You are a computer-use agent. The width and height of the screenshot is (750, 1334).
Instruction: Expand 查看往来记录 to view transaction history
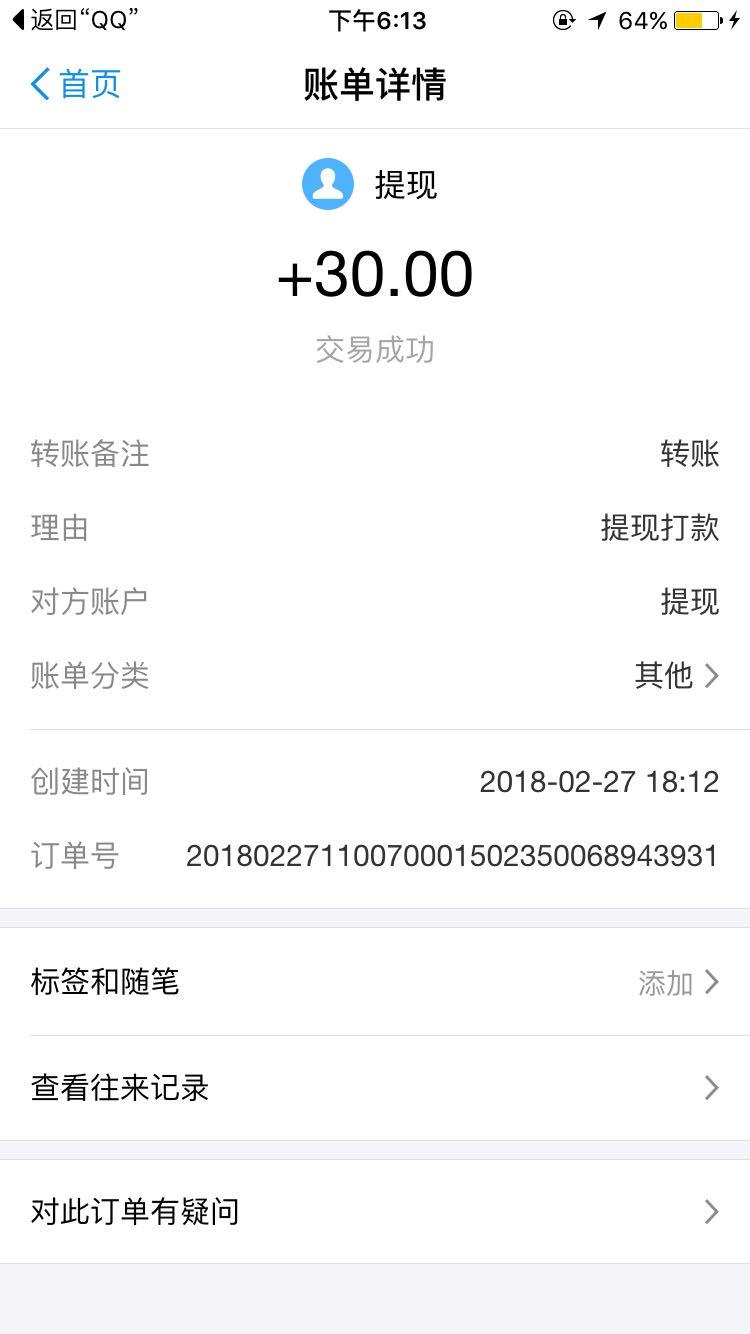375,1087
